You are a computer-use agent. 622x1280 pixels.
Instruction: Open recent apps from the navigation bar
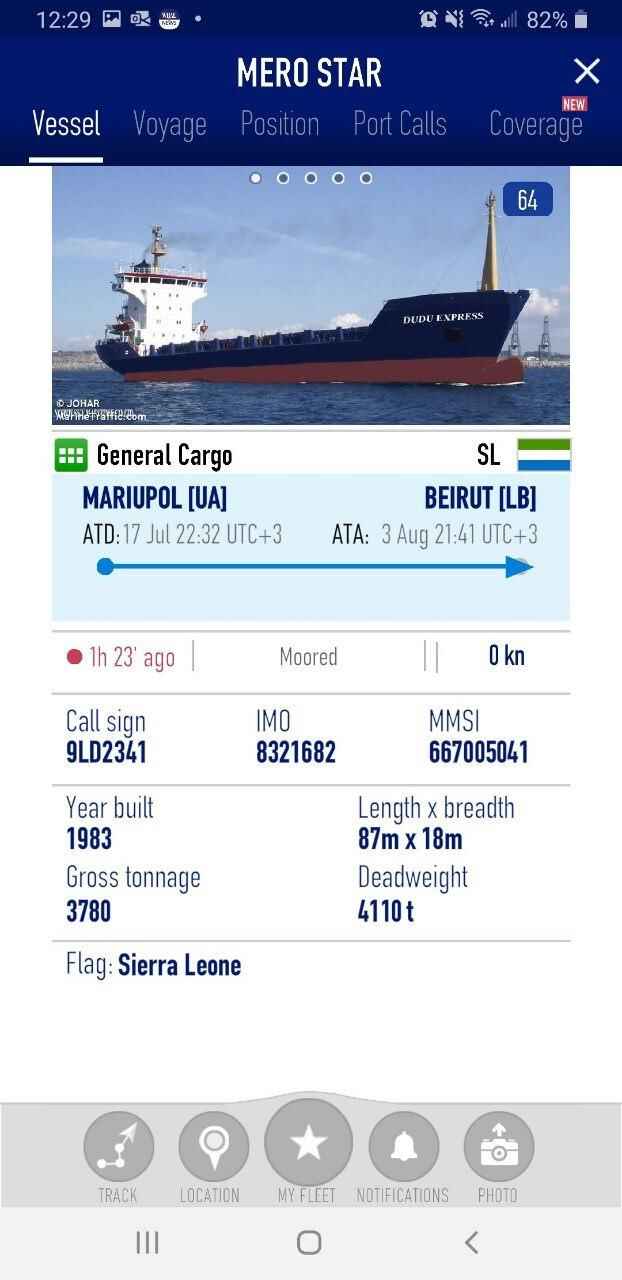coord(147,1242)
